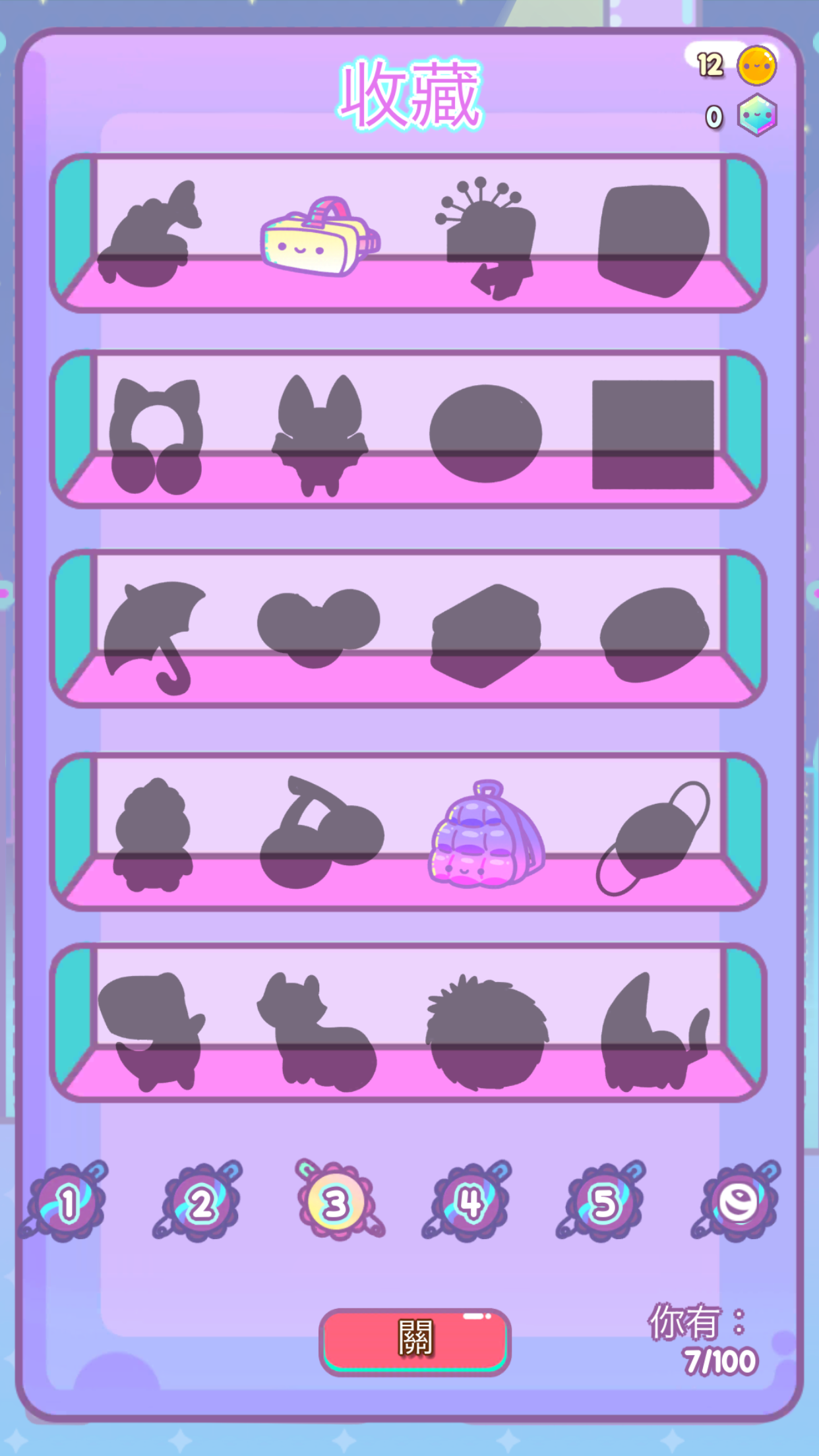Go to collection page 5
Image resolution: width=819 pixels, height=1456 pixels.
603,1202
